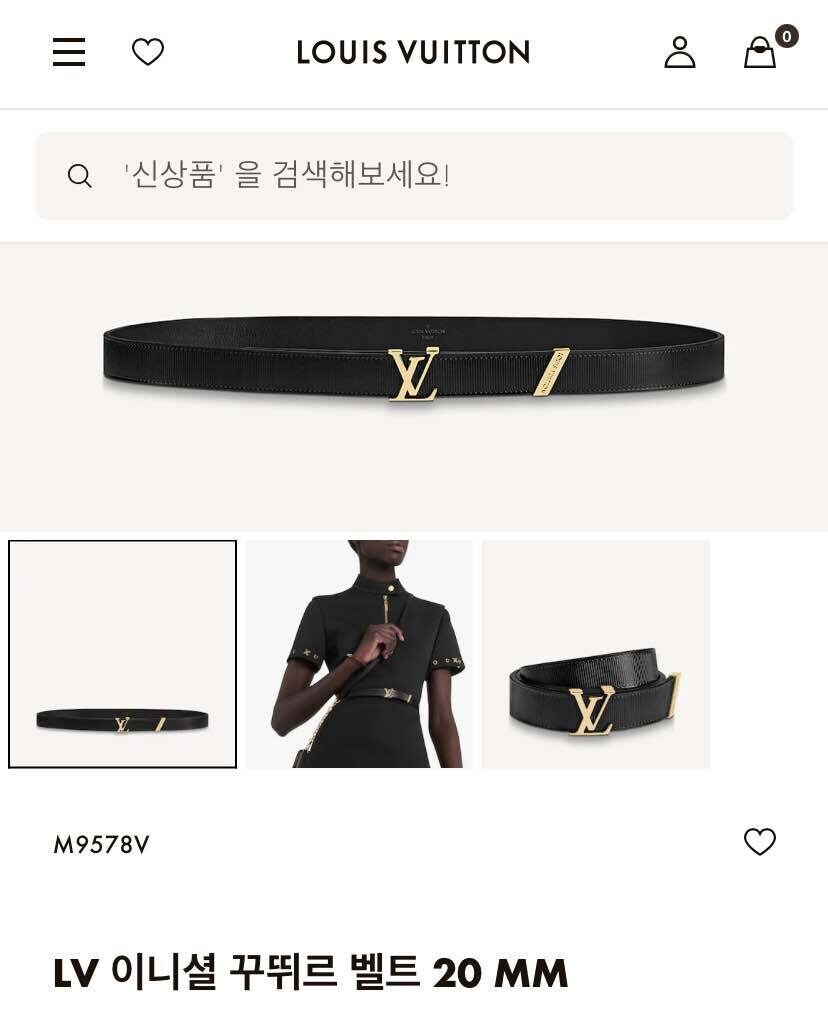
Task: Open the hamburger menu
Action: click(69, 52)
